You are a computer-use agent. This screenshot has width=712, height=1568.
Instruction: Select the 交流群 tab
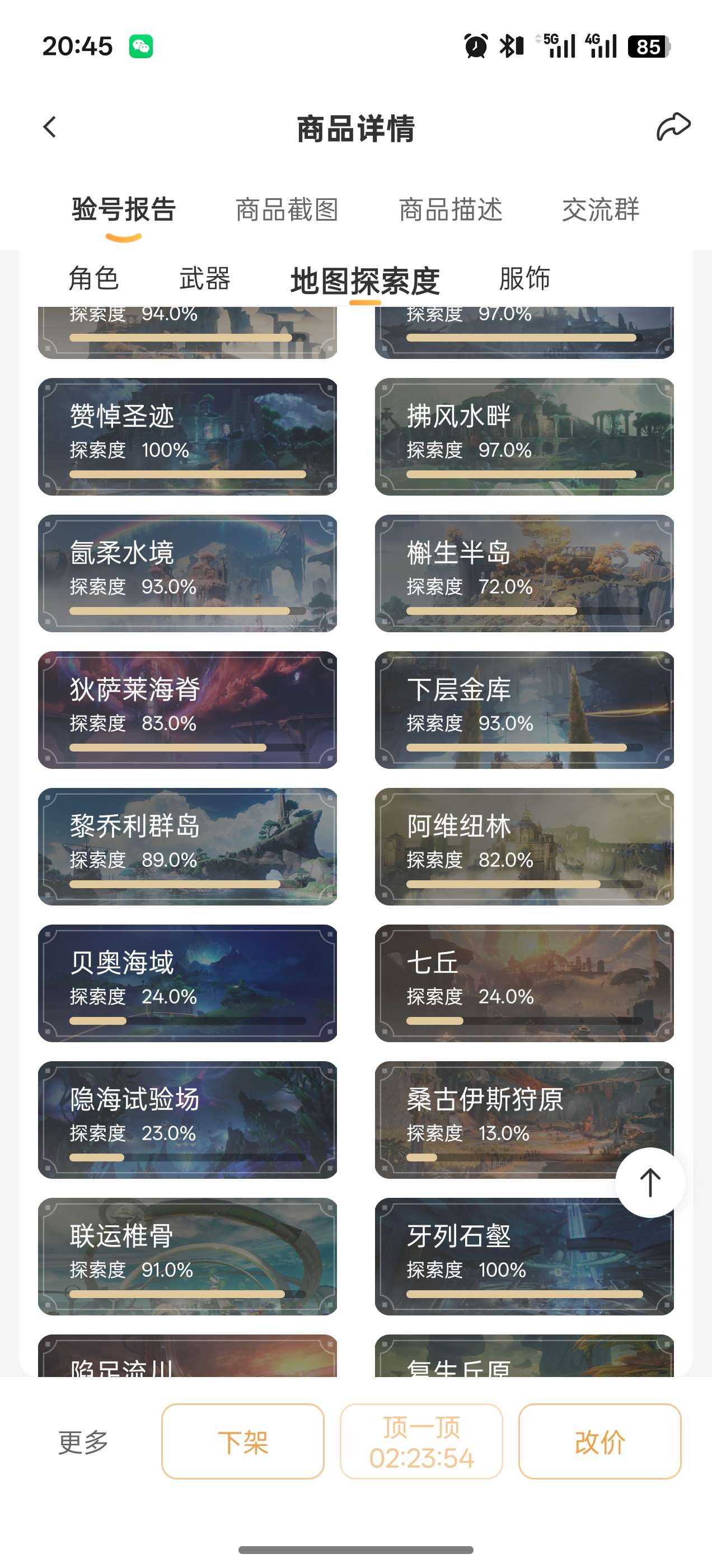(601, 209)
